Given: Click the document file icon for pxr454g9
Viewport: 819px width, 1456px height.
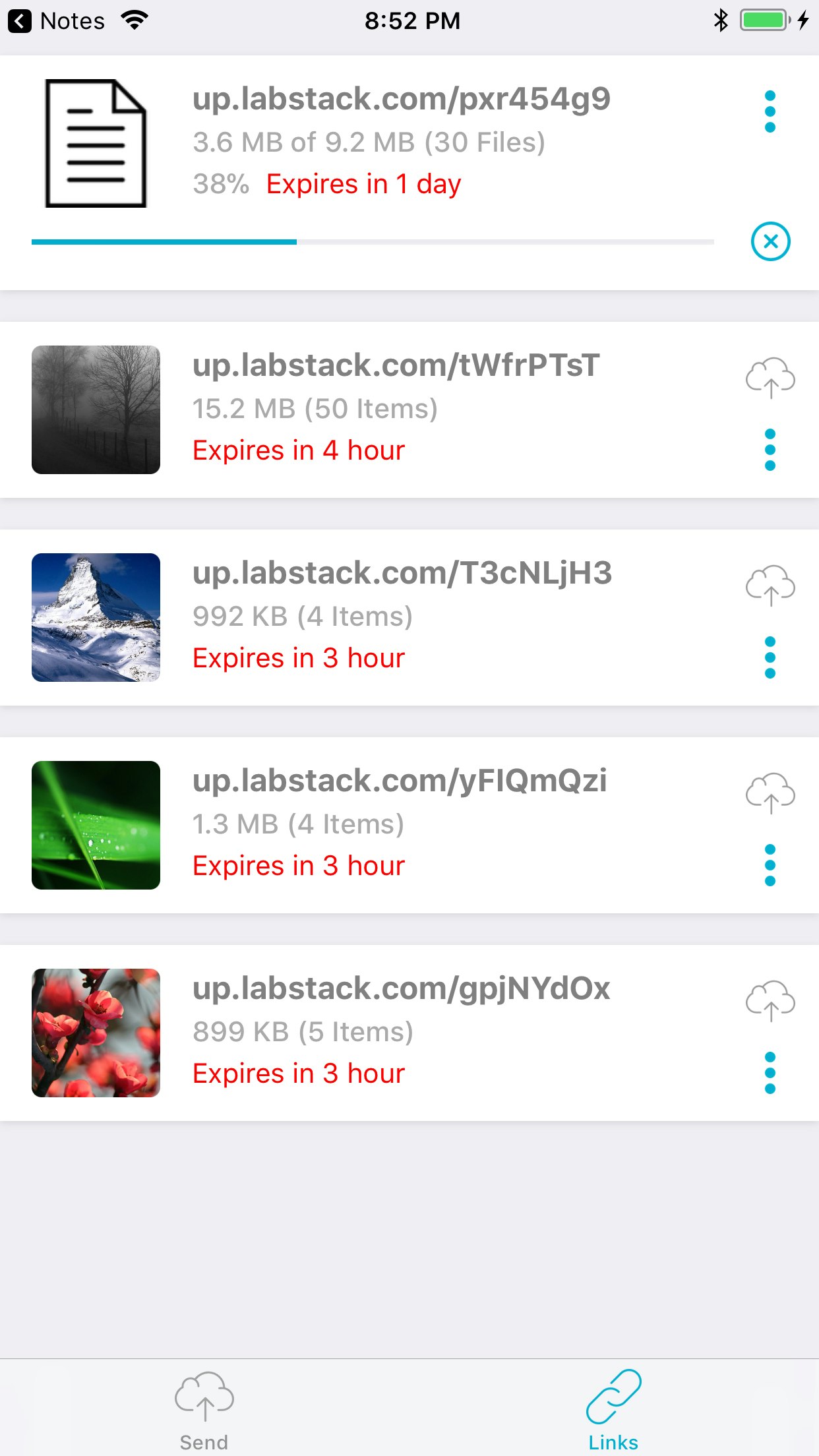Looking at the screenshot, I should [95, 142].
